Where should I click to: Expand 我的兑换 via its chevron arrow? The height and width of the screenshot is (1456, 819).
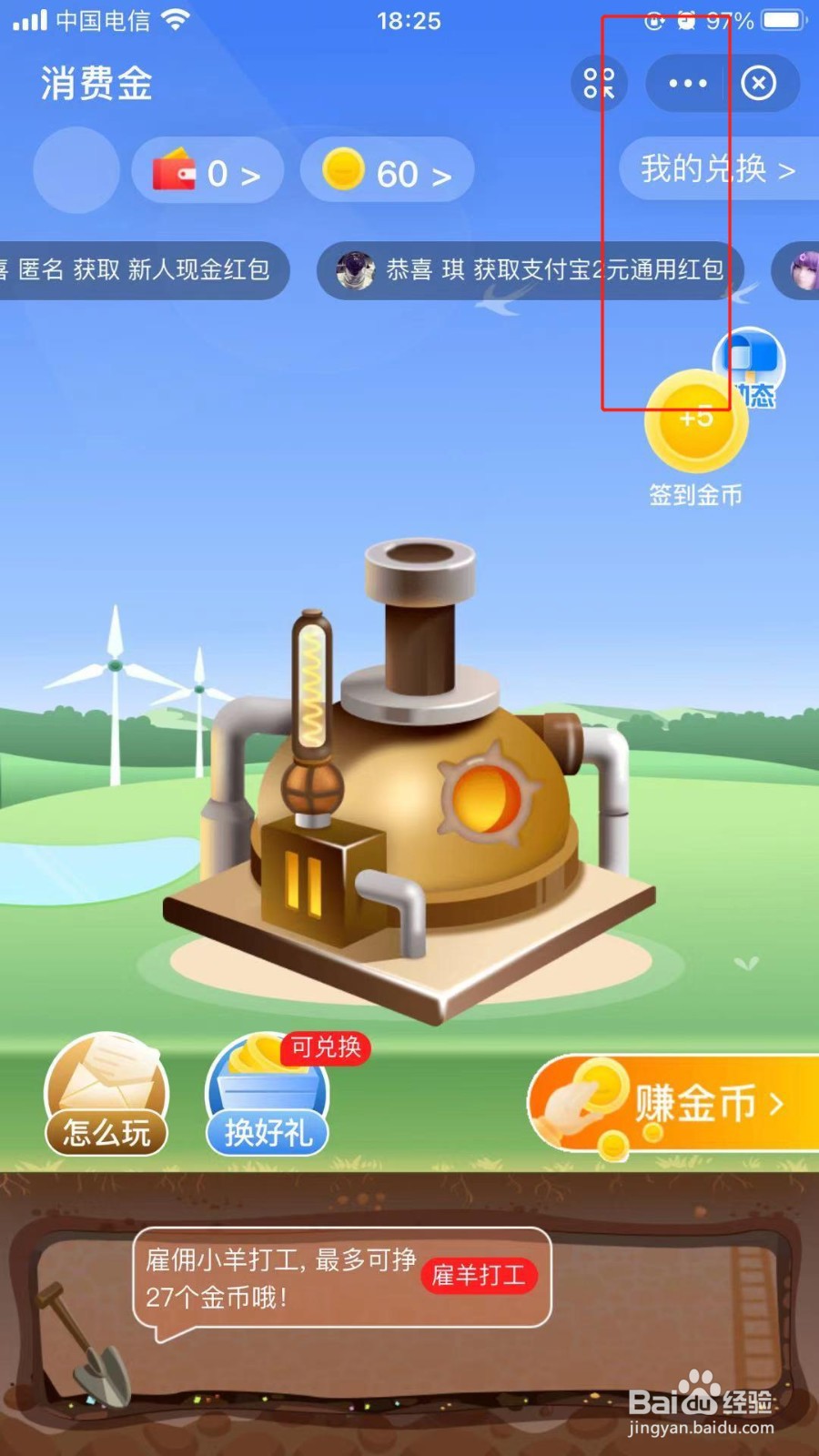(784, 169)
